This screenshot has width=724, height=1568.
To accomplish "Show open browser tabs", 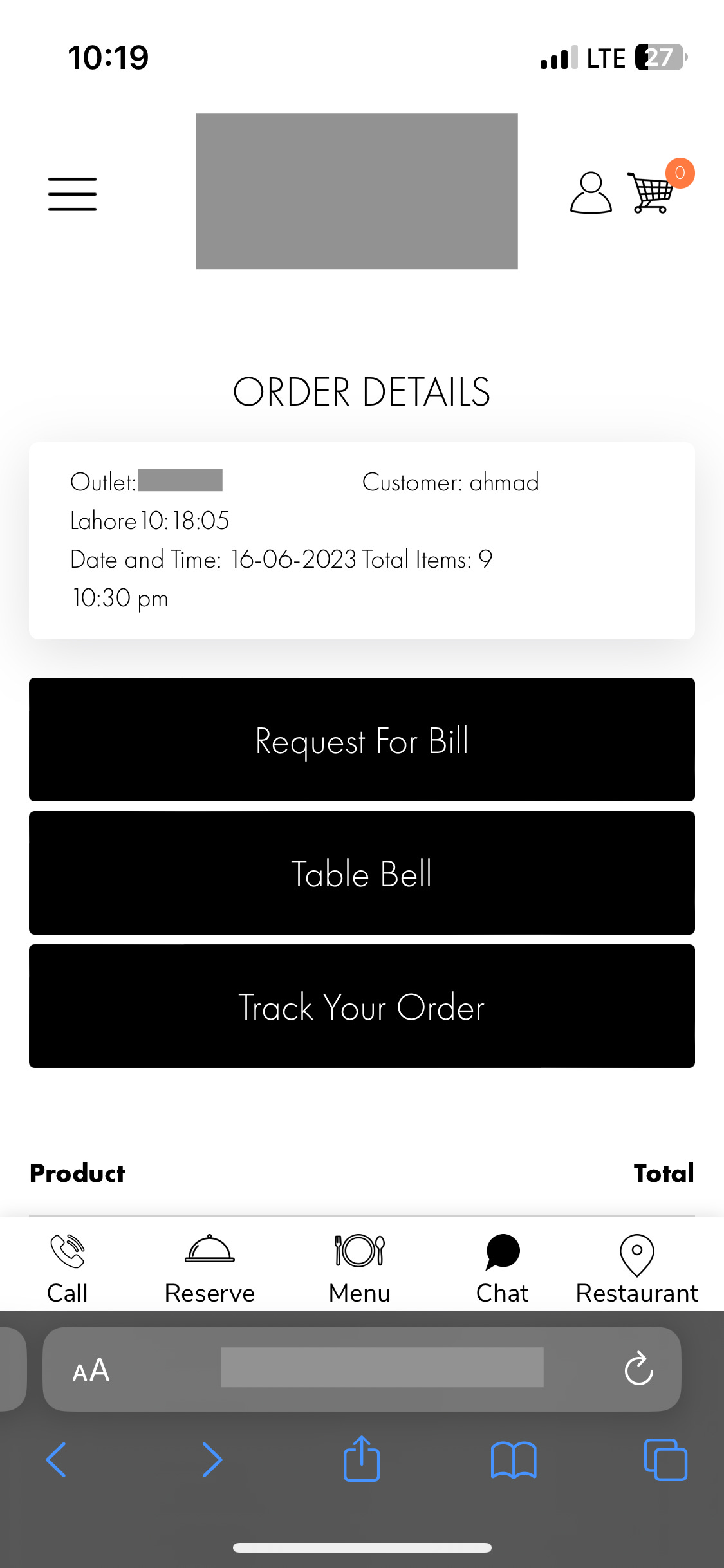I will click(x=665, y=1459).
